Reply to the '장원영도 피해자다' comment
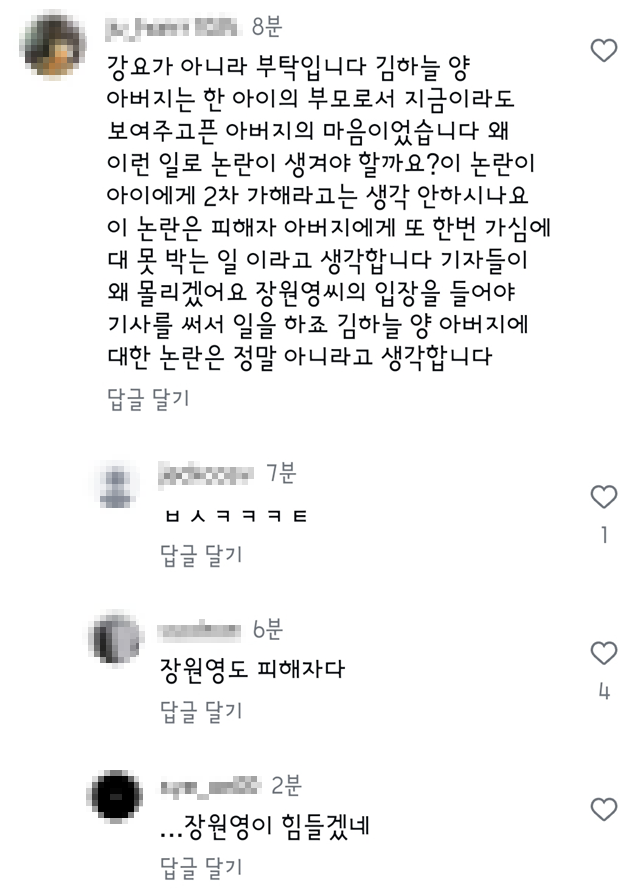Image resolution: width=635 pixels, height=892 pixels. (201, 710)
